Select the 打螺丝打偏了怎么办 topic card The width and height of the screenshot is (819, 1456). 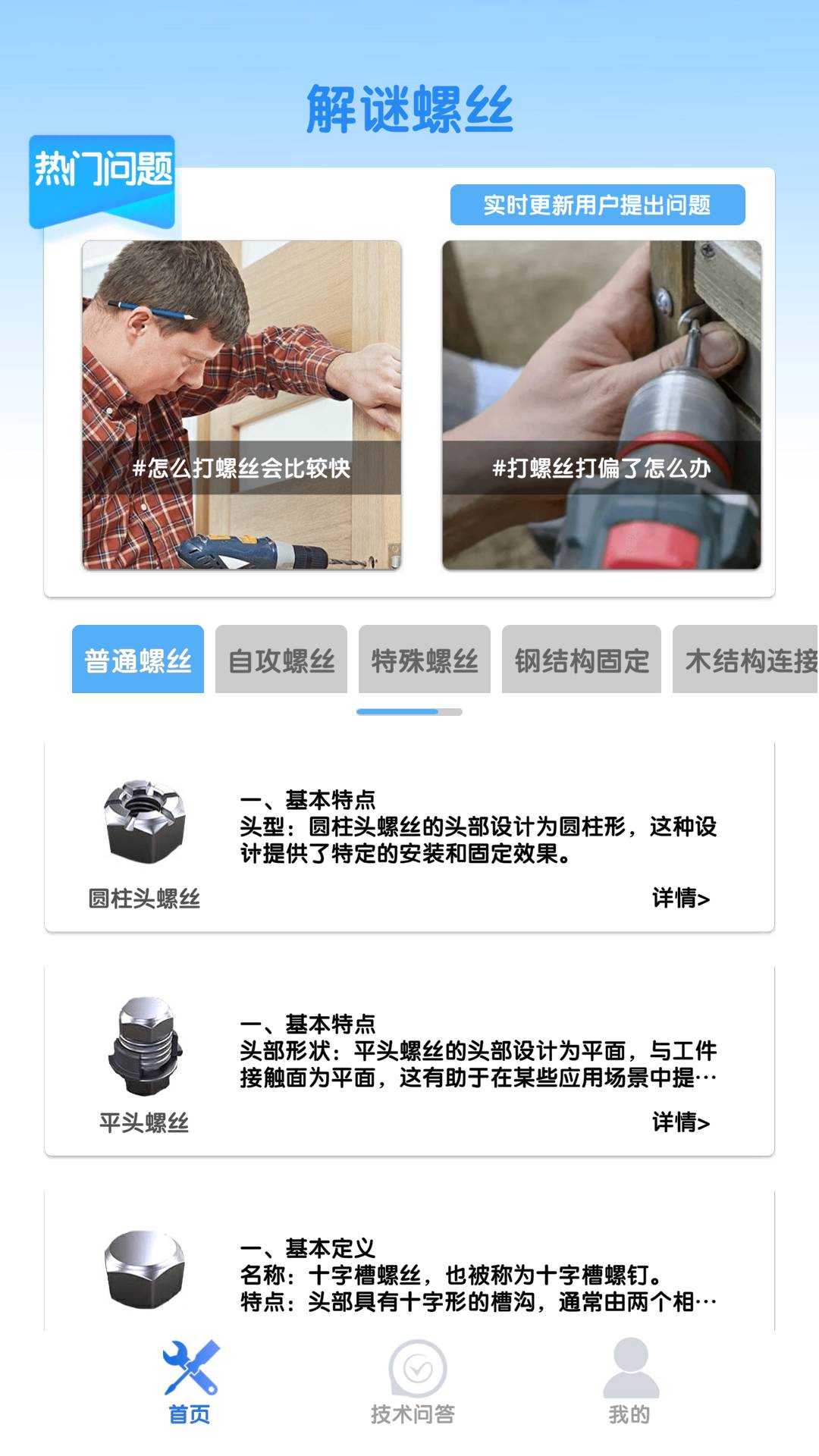point(600,404)
